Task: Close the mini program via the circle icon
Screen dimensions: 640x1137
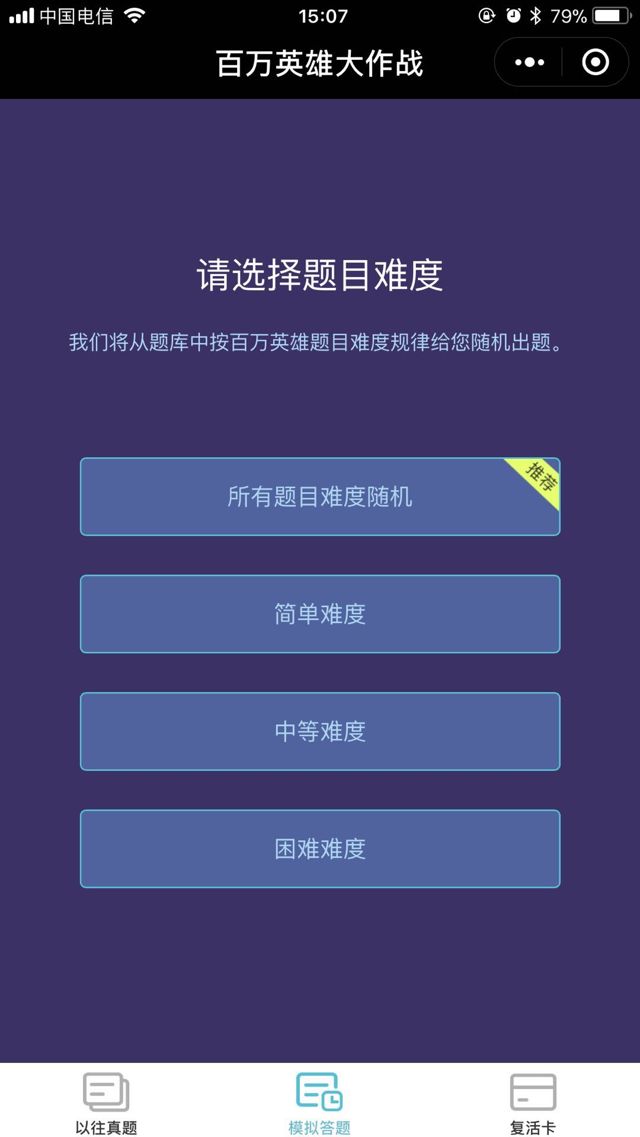Action: coord(595,63)
